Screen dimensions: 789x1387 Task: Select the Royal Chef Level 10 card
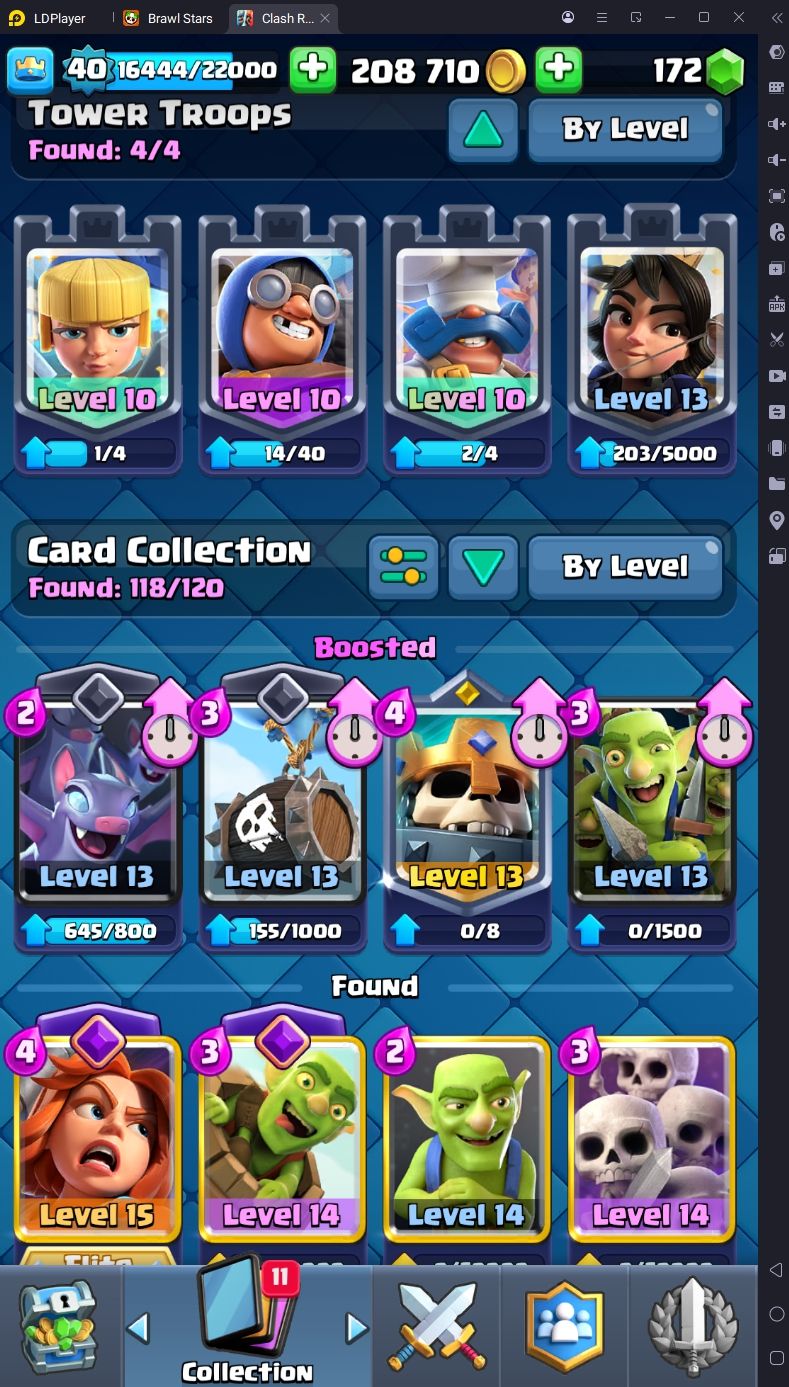pyautogui.click(x=467, y=339)
